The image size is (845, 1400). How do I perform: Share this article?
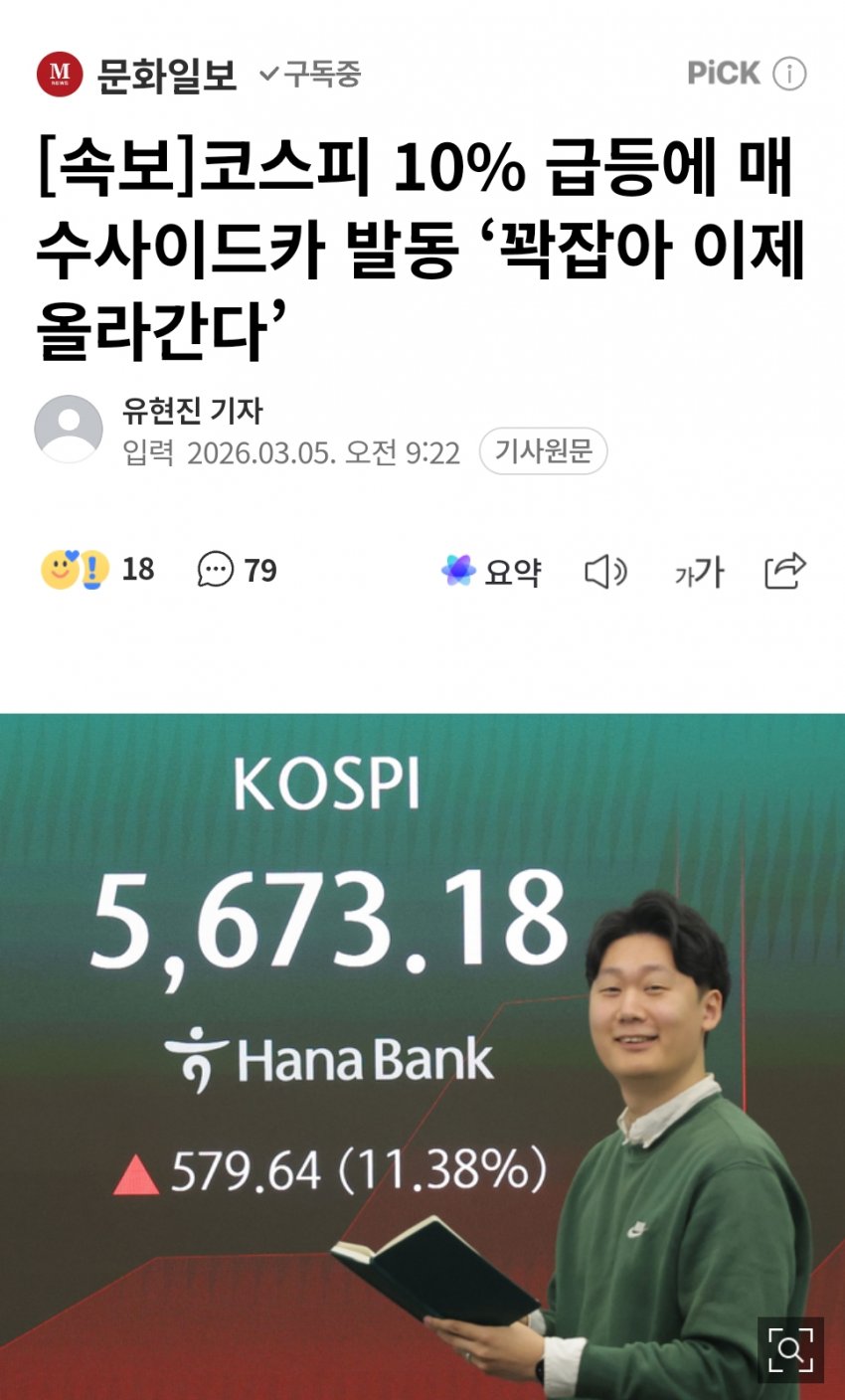pyautogui.click(x=784, y=571)
